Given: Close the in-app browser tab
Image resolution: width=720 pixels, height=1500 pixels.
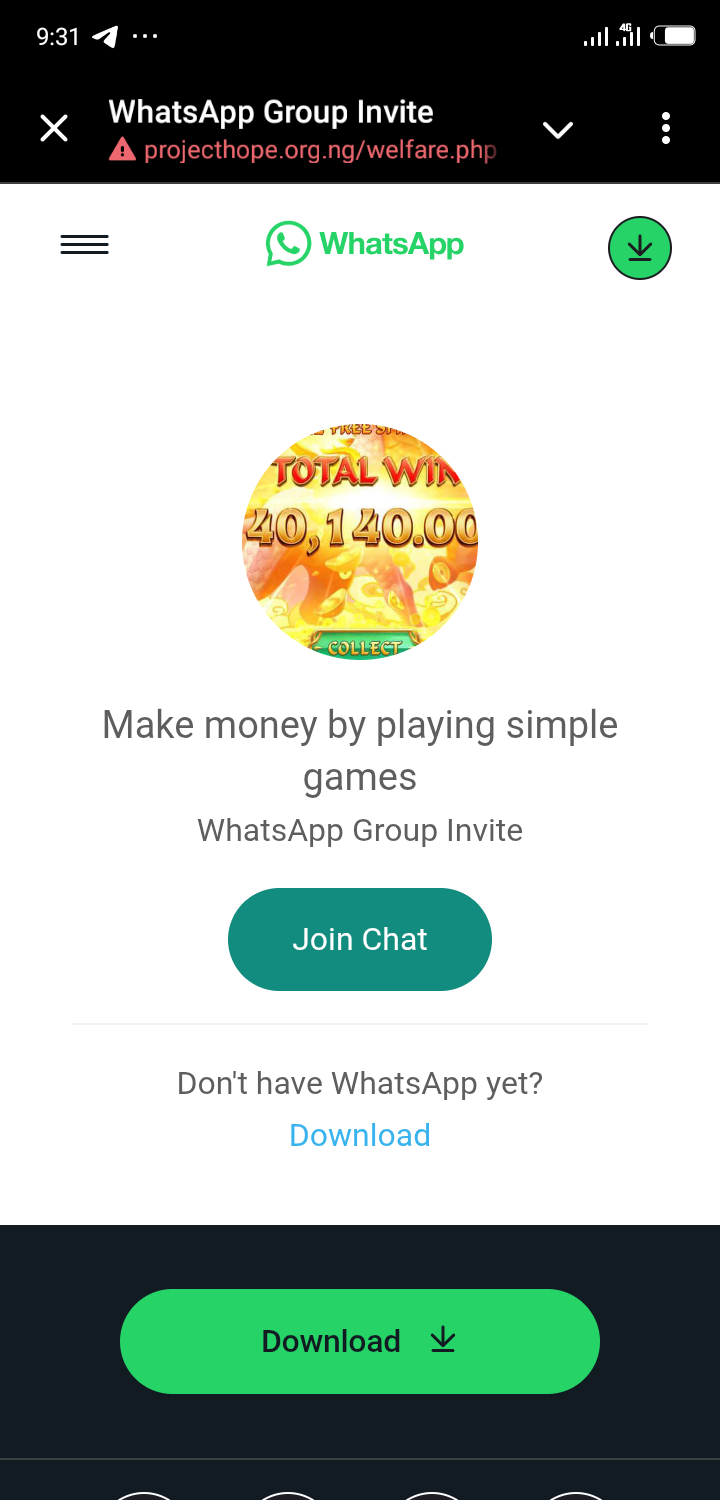Looking at the screenshot, I should click(x=54, y=129).
